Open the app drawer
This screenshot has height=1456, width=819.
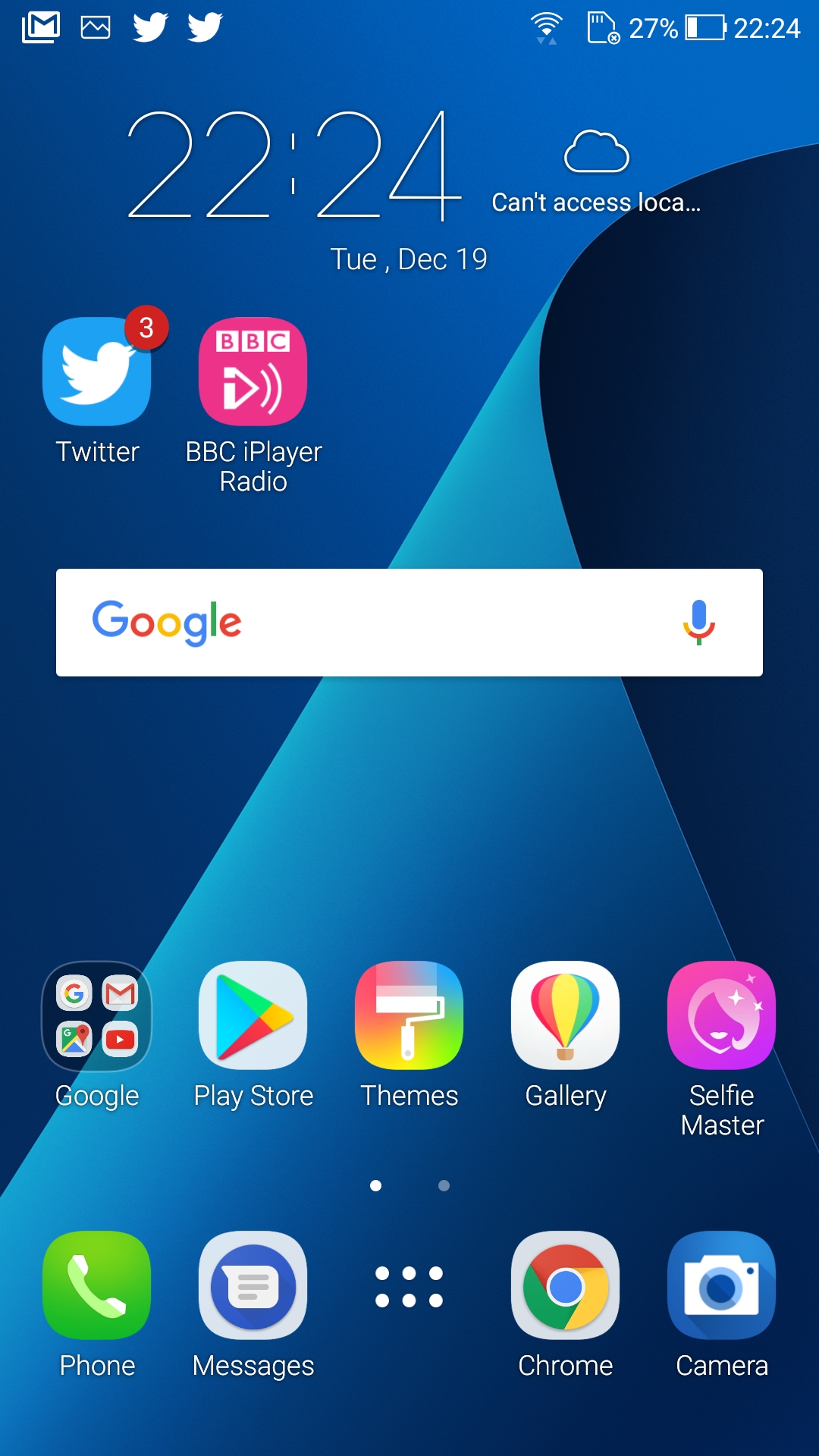click(409, 1287)
